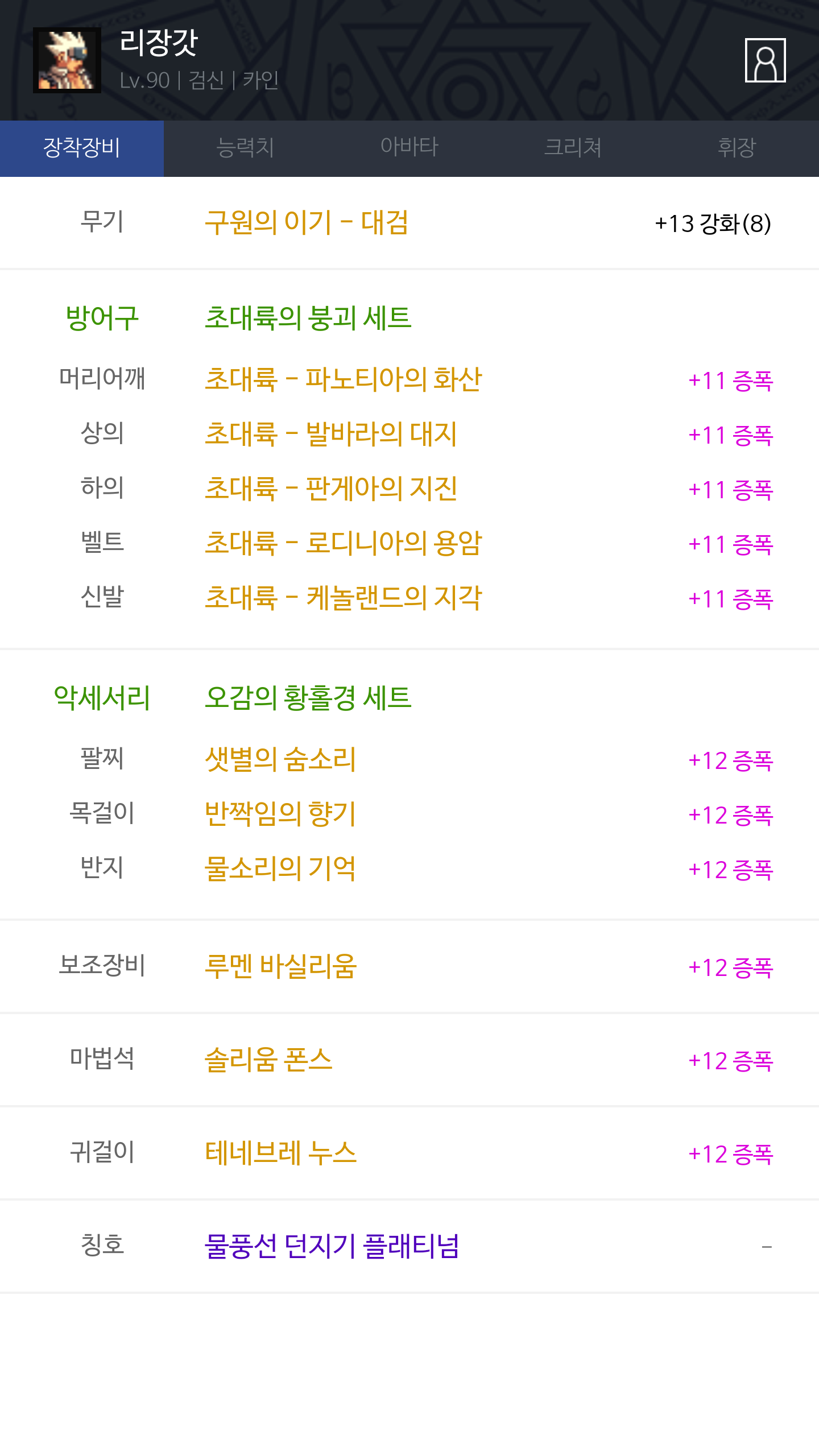Open ring 물소리의 기억

[280, 868]
